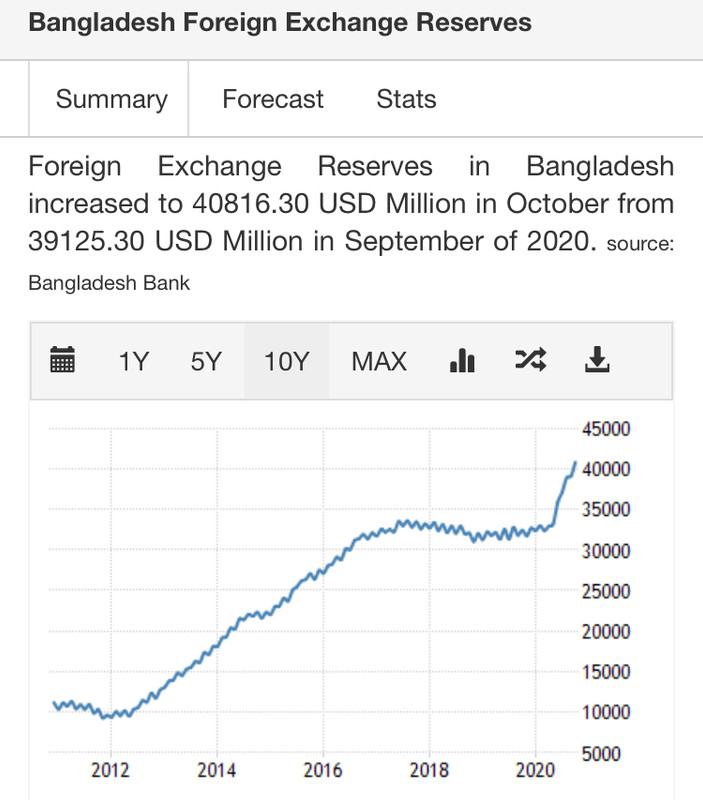Tap the compare shuffle icon
This screenshot has height=800, width=703.
pos(531,360)
